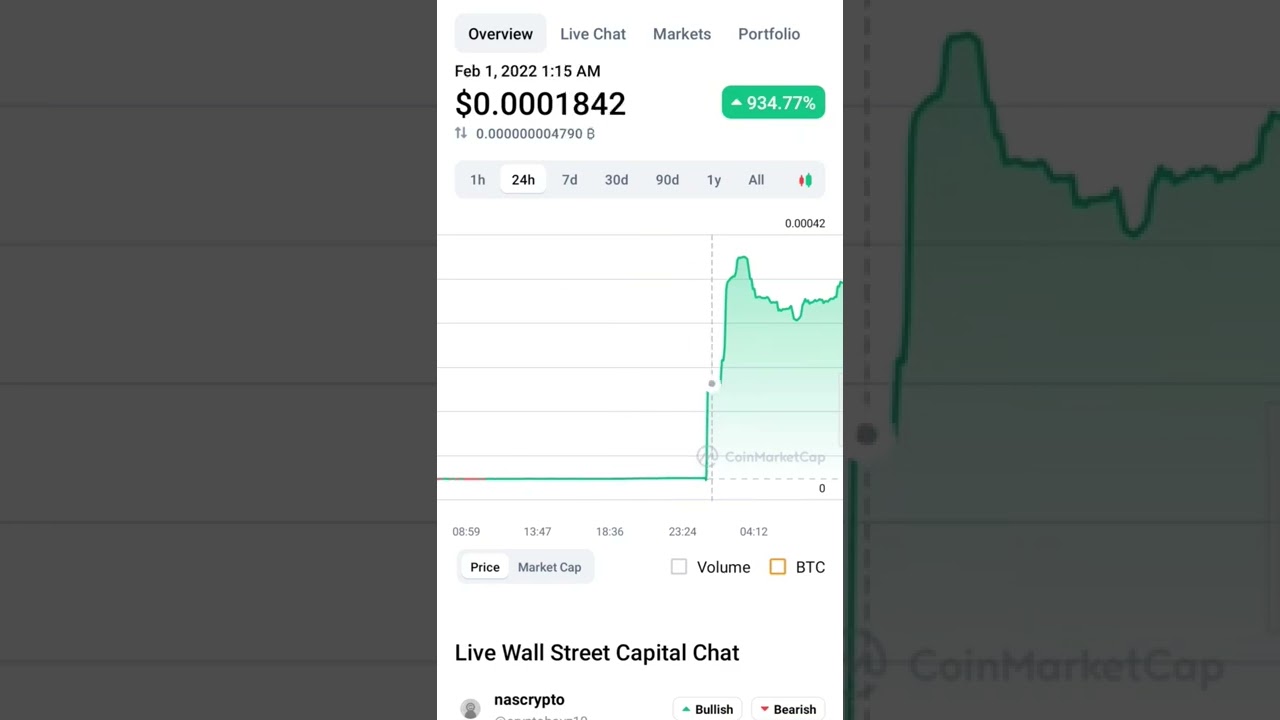Image resolution: width=1280 pixels, height=720 pixels.
Task: Show All-time price history
Action: pyautogui.click(x=756, y=180)
